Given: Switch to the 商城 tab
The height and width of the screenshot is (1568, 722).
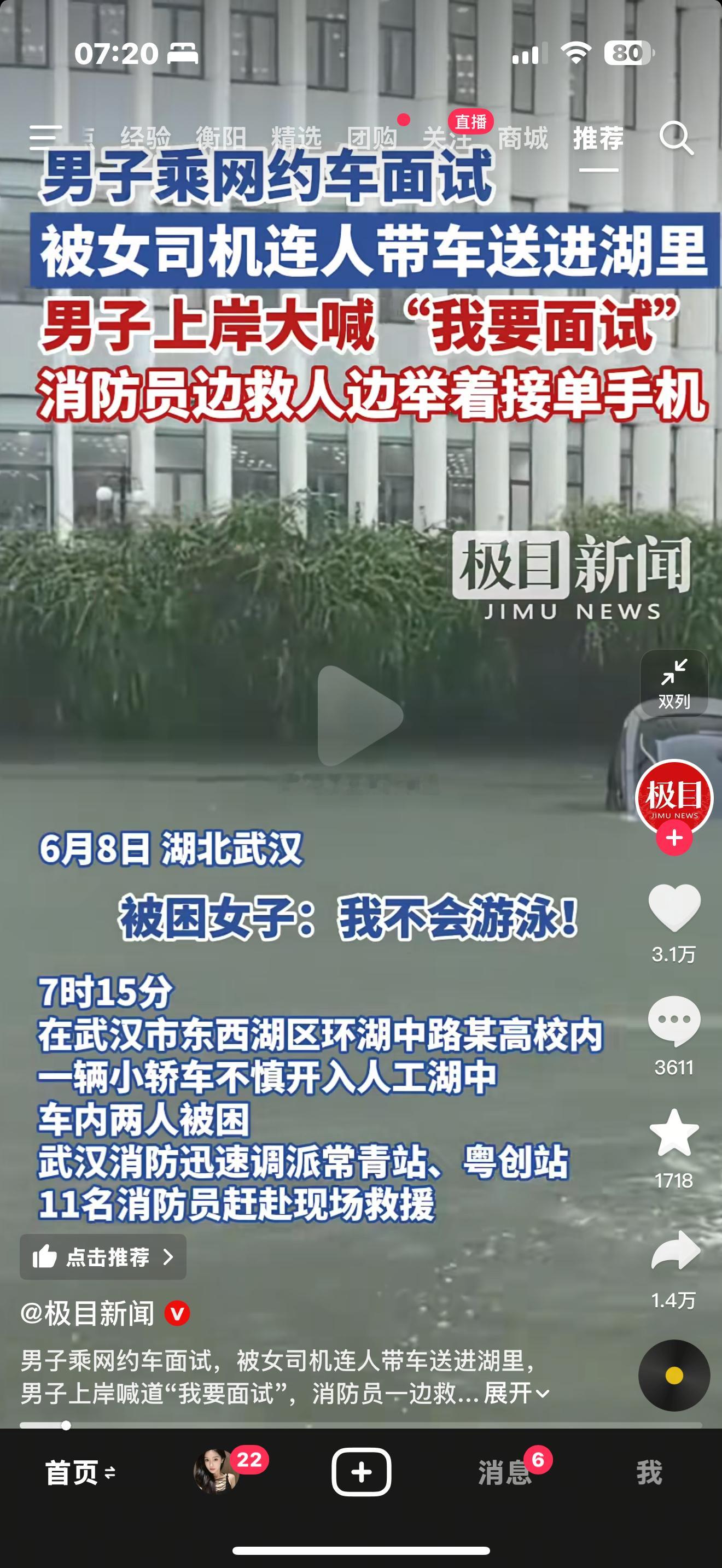Looking at the screenshot, I should [x=523, y=138].
